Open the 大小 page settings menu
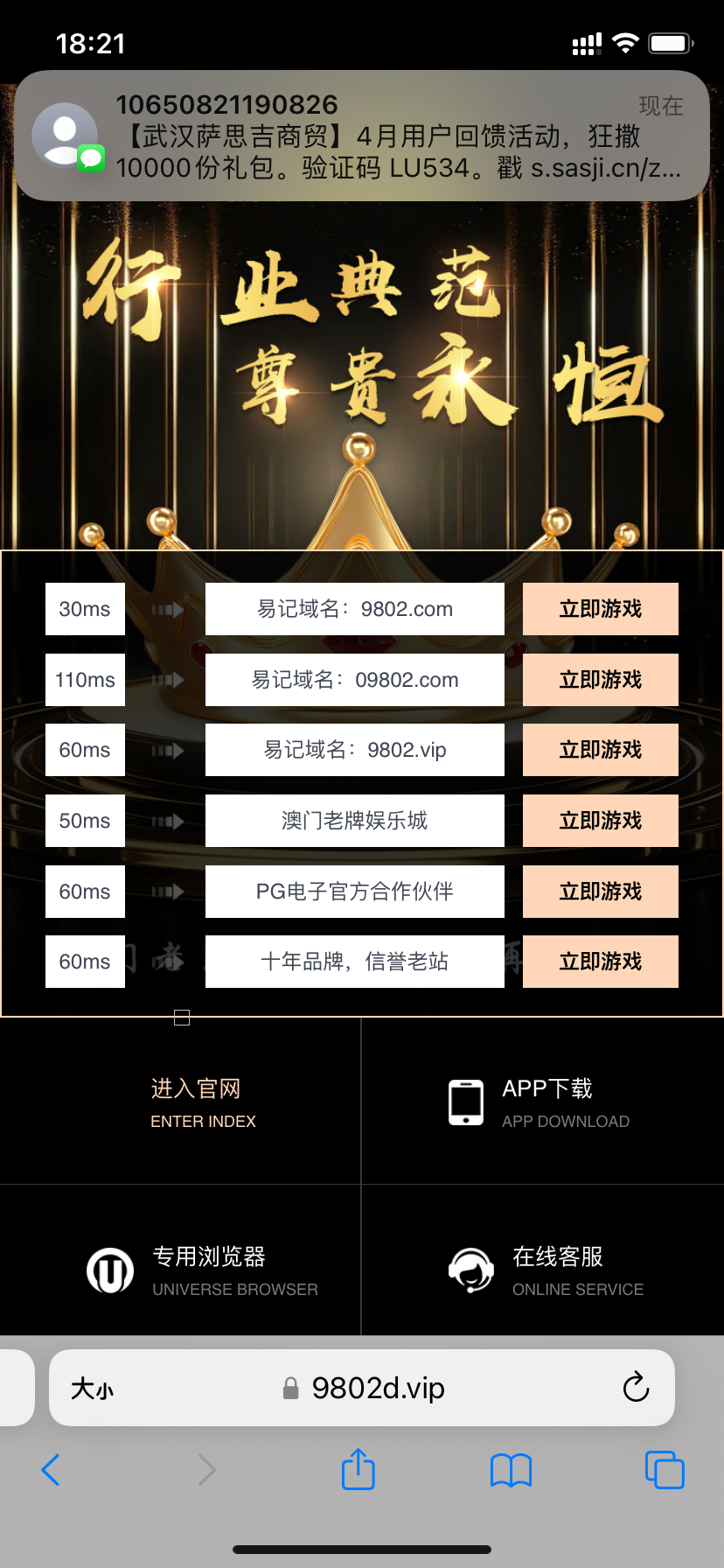The image size is (724, 1568). pyautogui.click(x=92, y=1389)
